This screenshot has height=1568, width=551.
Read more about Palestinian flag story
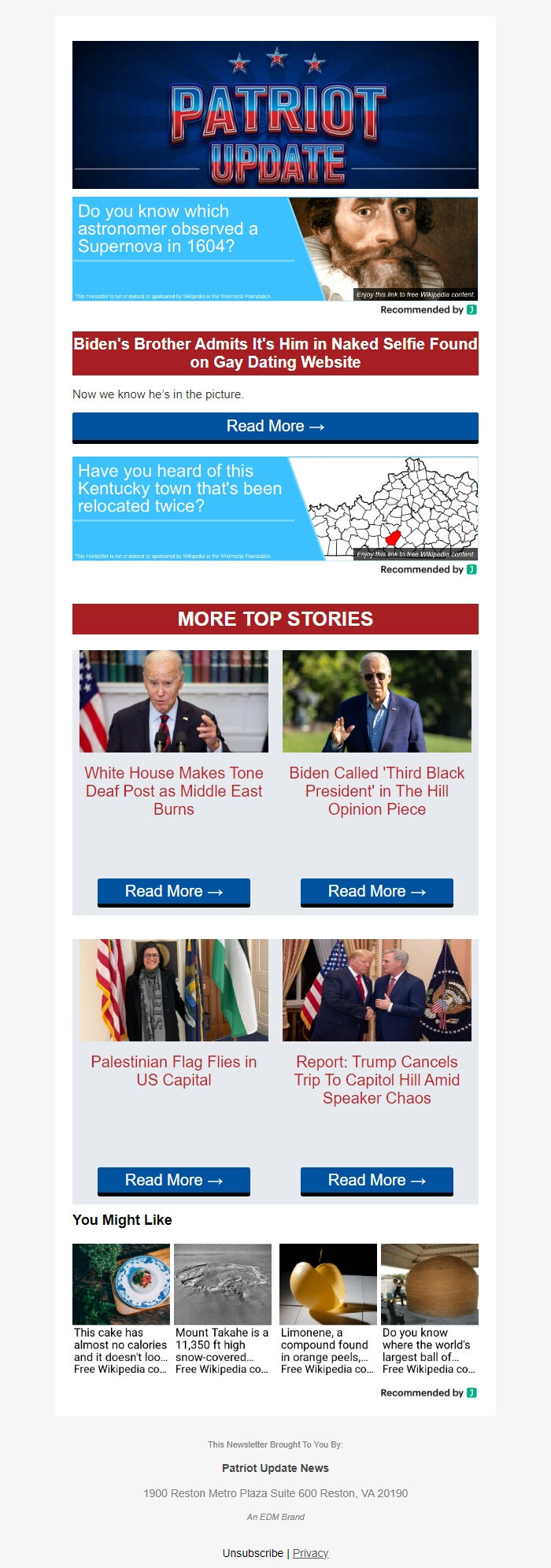pos(174,1181)
